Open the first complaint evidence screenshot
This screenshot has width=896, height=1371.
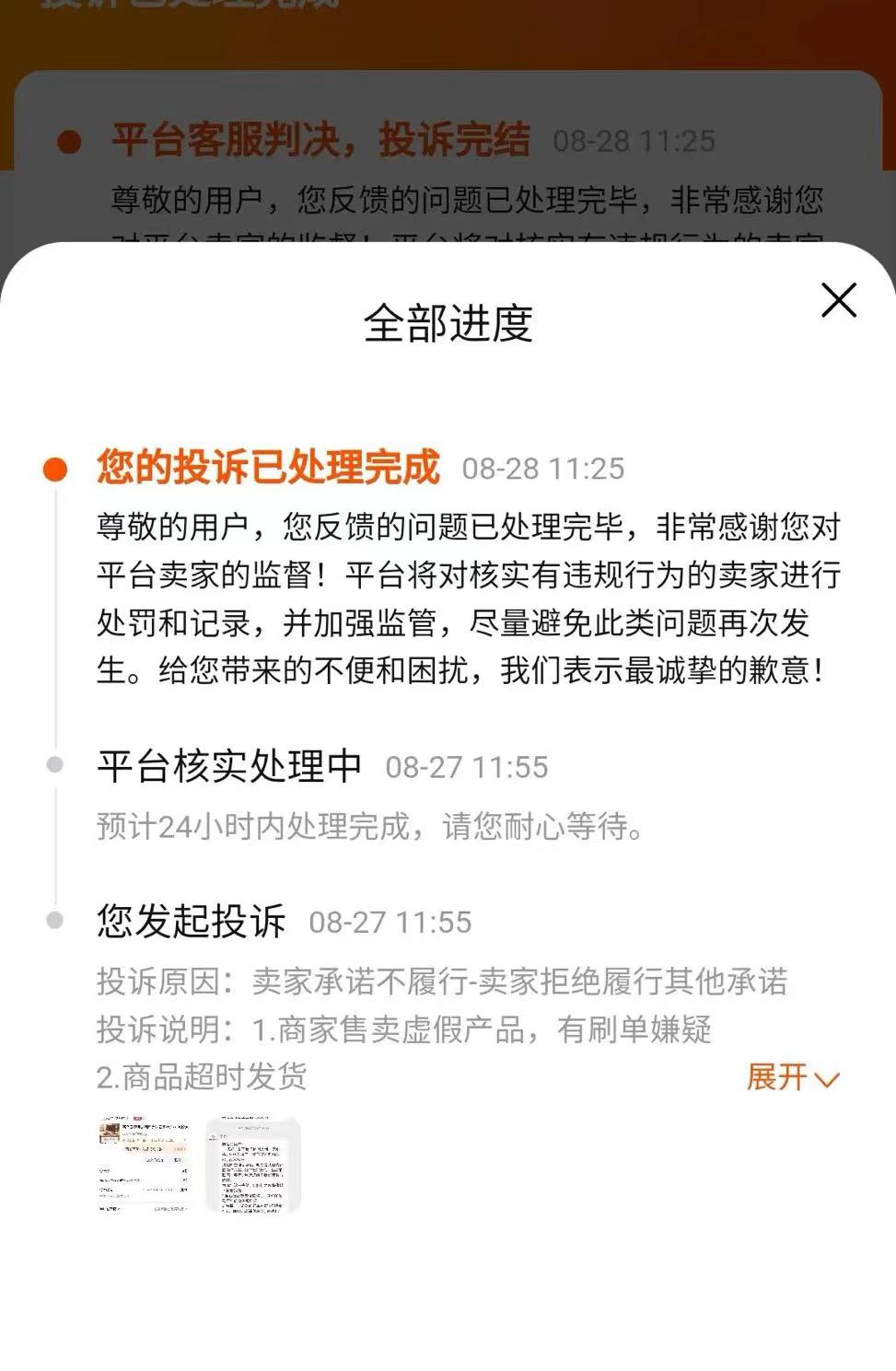coord(144,1164)
